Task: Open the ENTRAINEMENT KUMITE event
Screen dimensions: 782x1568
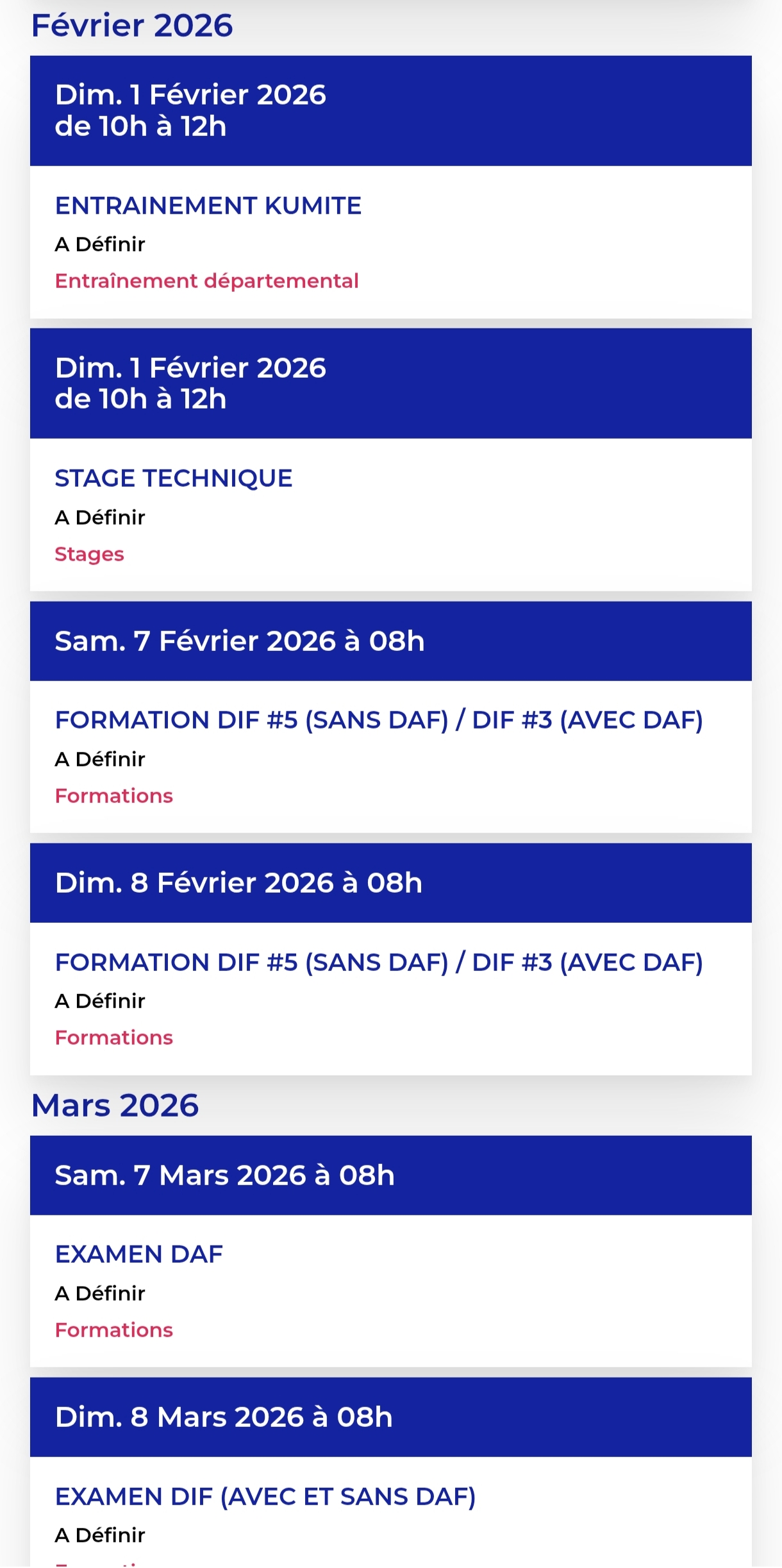Action: (x=208, y=206)
